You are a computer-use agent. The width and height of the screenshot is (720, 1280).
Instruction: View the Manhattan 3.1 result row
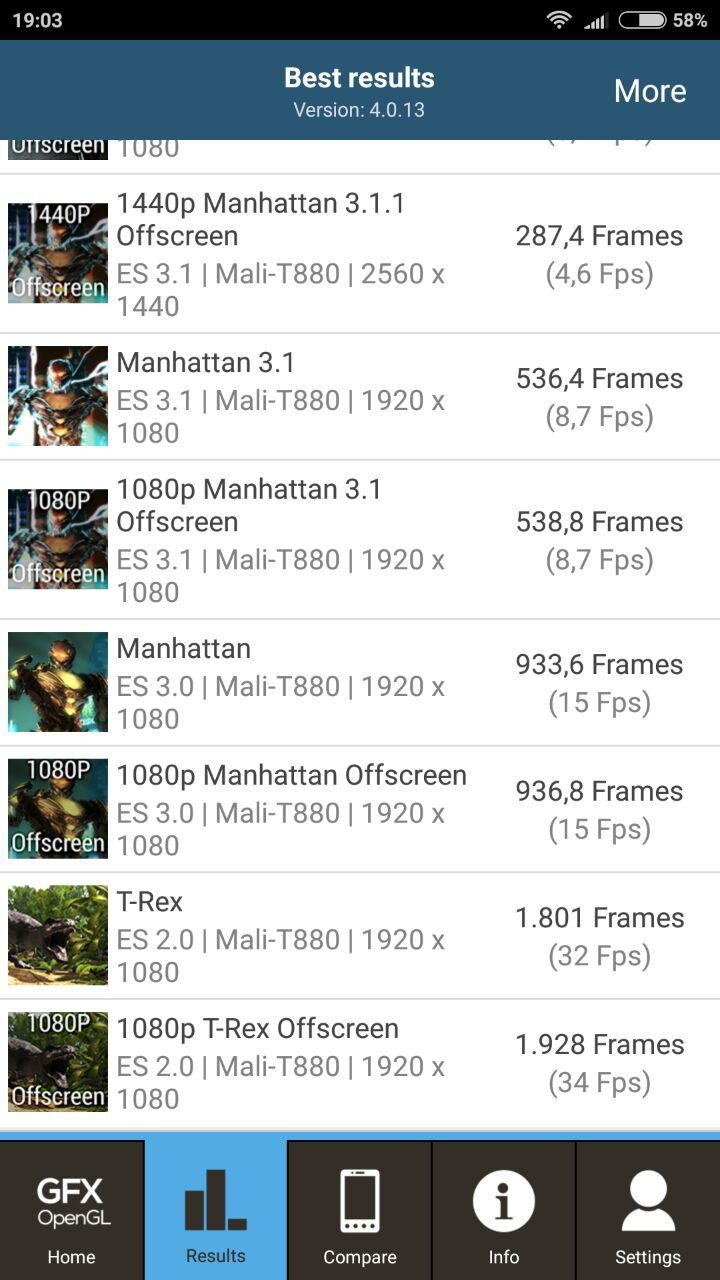[360, 397]
